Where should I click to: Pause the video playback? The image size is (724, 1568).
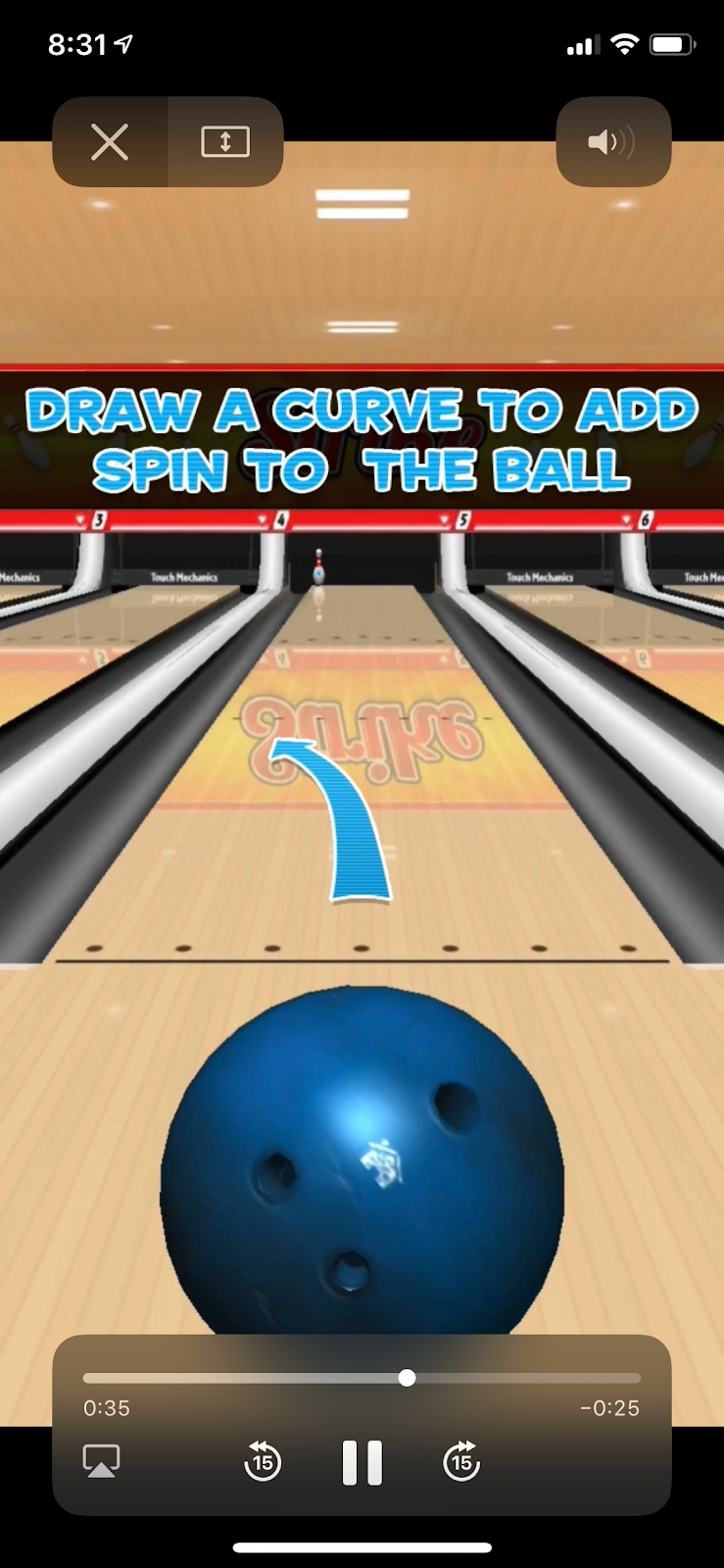[x=362, y=1462]
